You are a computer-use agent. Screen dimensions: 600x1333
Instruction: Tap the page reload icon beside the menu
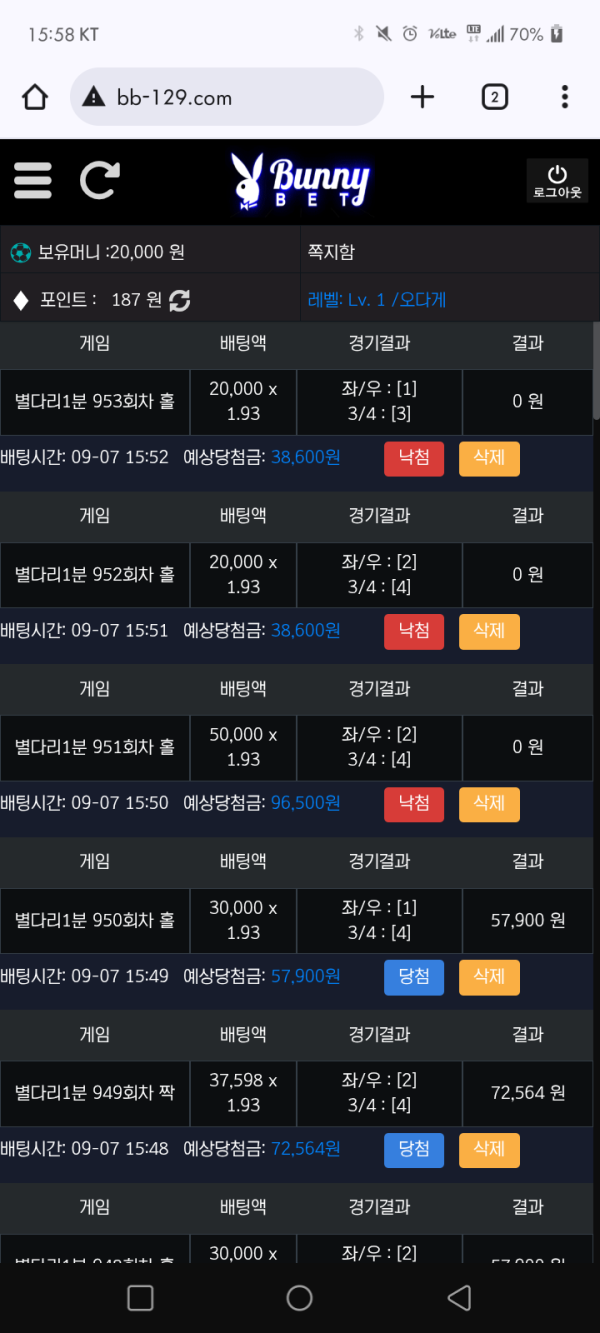click(x=99, y=181)
